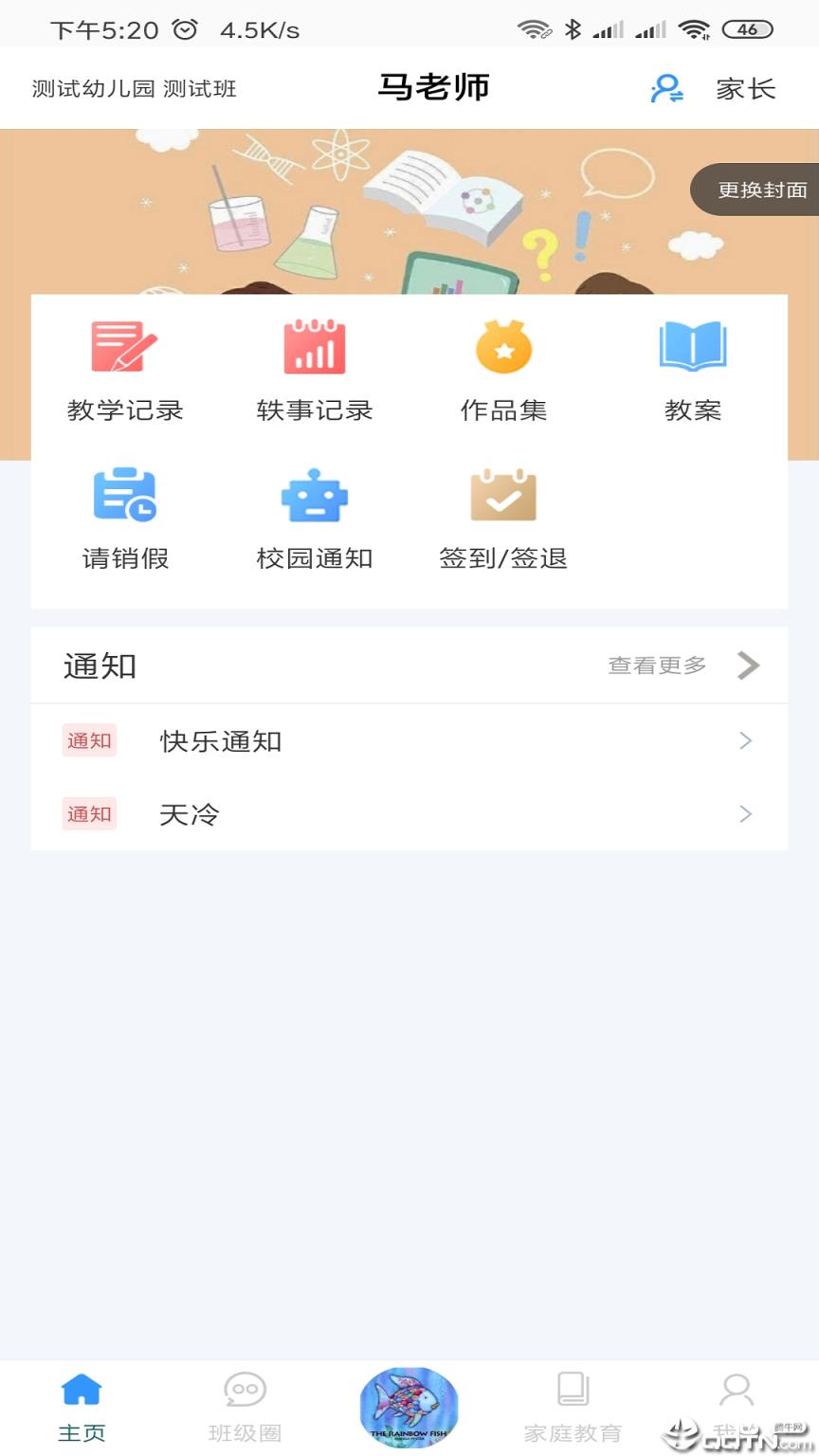Switch to the 班级圈 tab
The image size is (819, 1456).
(245, 1407)
